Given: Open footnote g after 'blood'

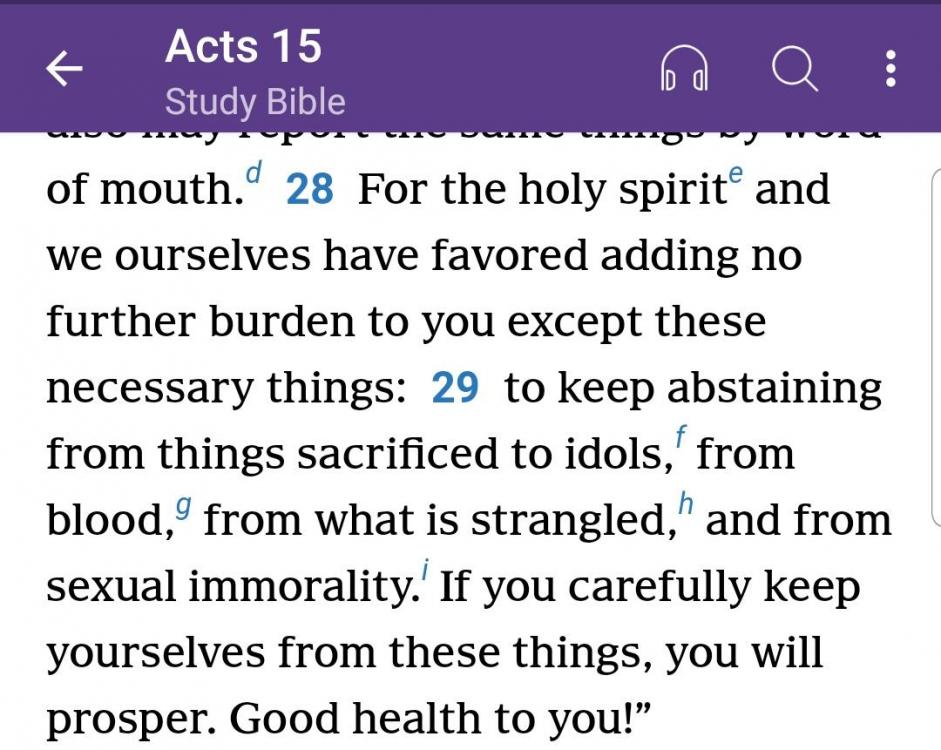Looking at the screenshot, I should click(182, 506).
